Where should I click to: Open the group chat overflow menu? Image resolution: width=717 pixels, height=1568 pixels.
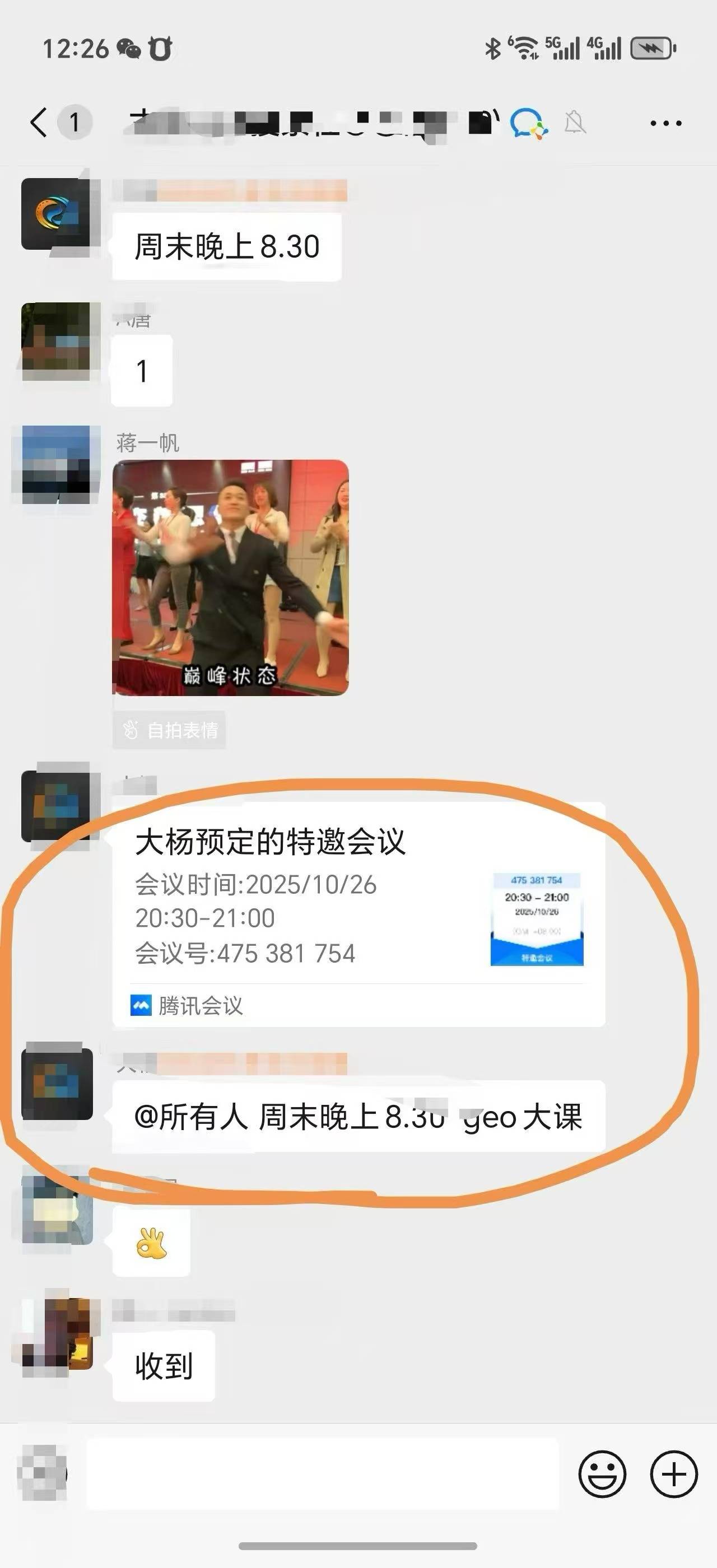coord(665,123)
